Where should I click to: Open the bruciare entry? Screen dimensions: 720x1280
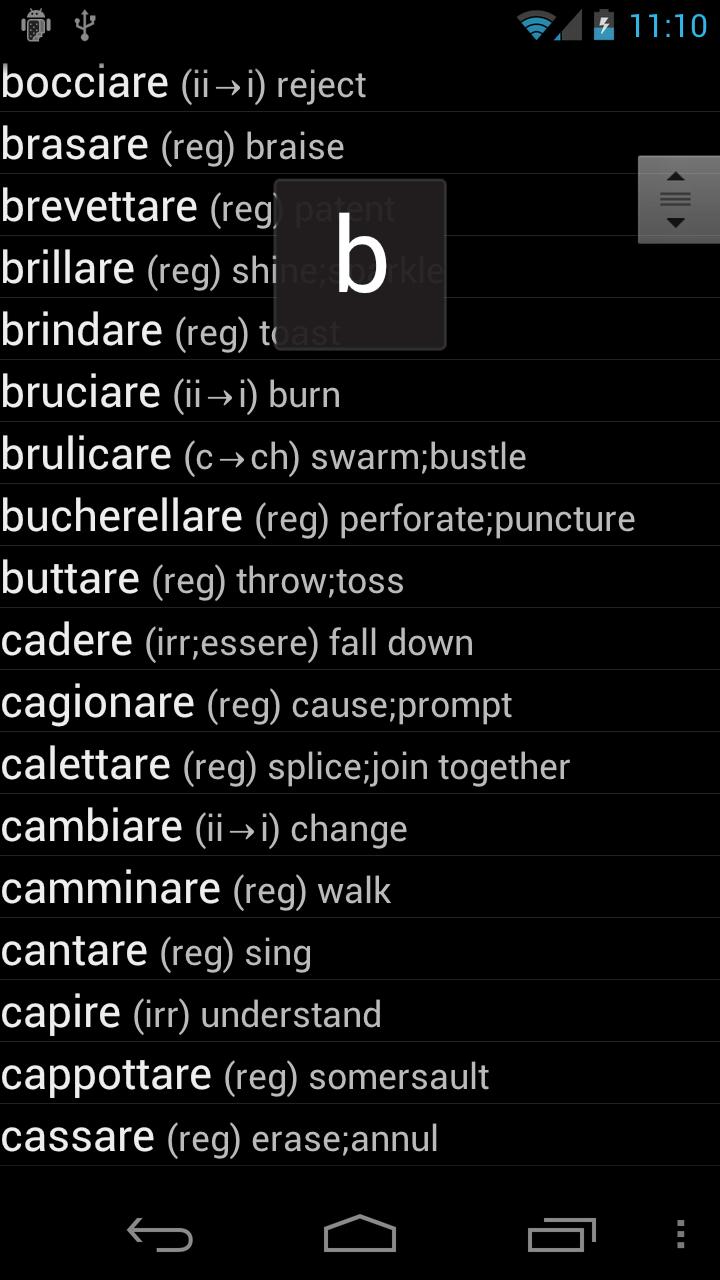click(x=171, y=393)
